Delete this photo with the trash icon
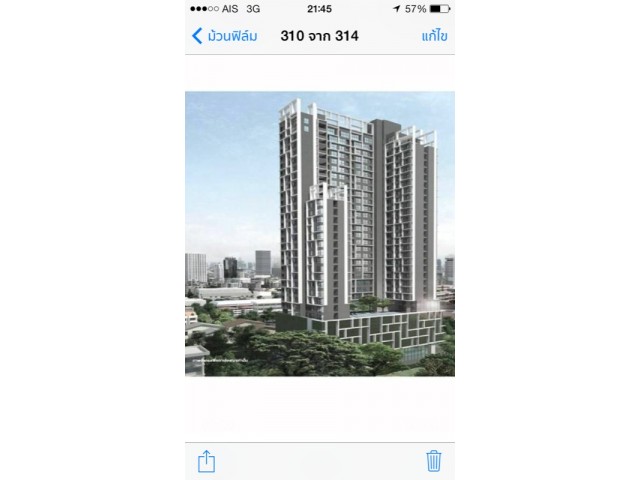The height and width of the screenshot is (480, 640). [434, 460]
